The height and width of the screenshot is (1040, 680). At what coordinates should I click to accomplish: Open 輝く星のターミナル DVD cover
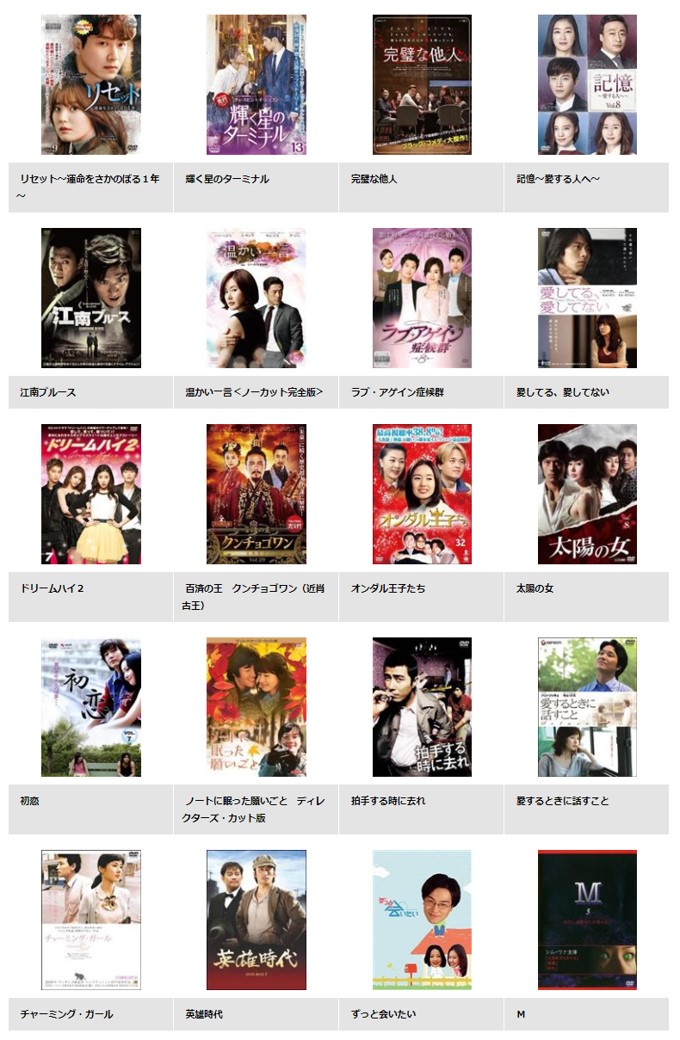pos(256,85)
